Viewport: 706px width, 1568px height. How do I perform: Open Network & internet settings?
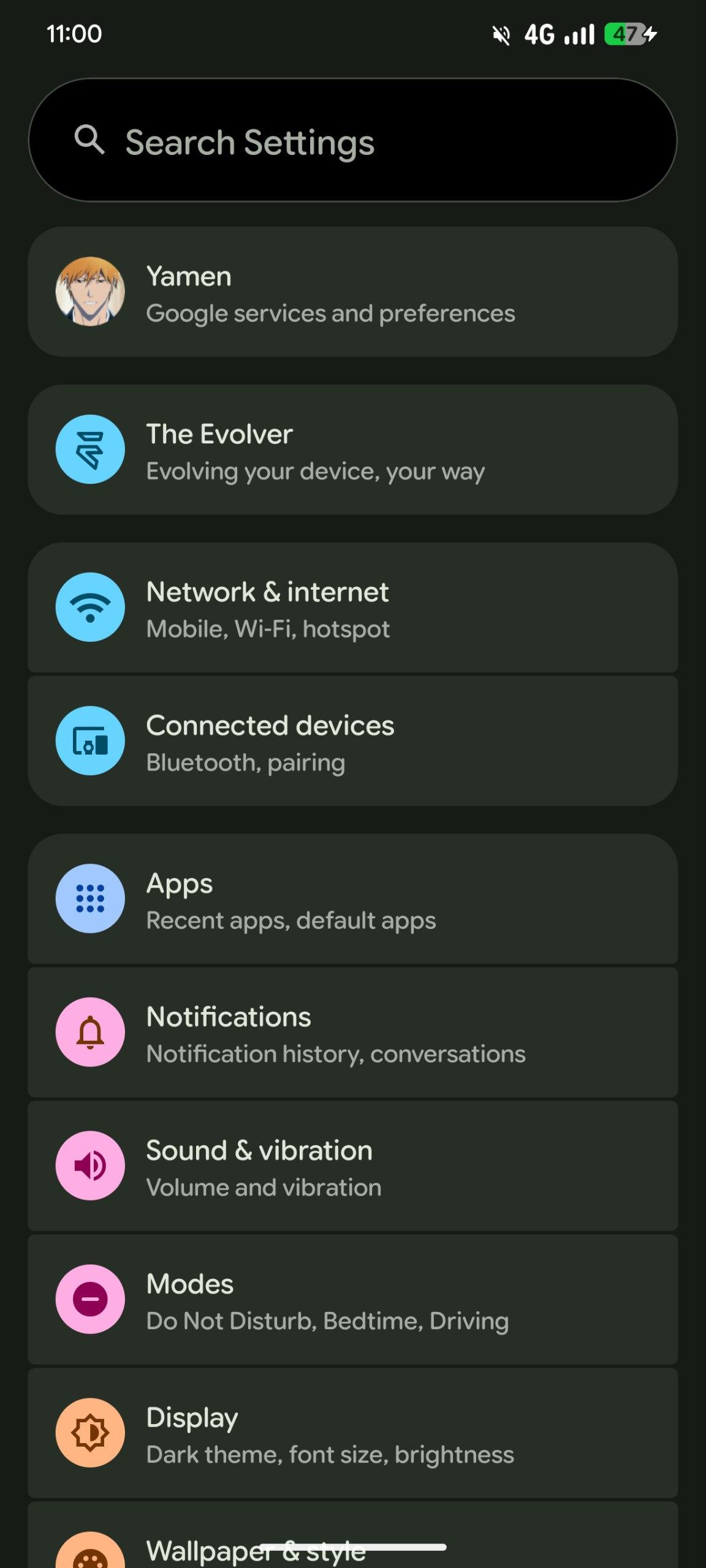352,608
